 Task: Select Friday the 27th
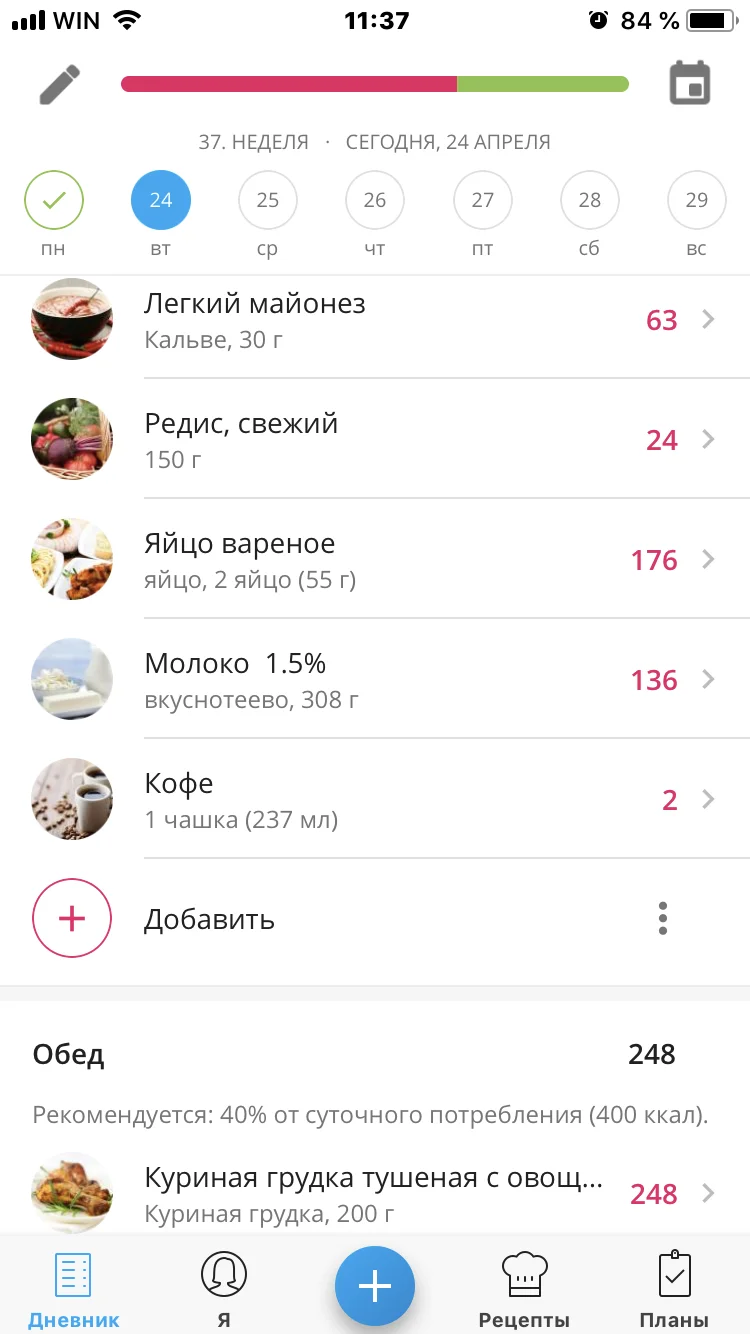(483, 200)
